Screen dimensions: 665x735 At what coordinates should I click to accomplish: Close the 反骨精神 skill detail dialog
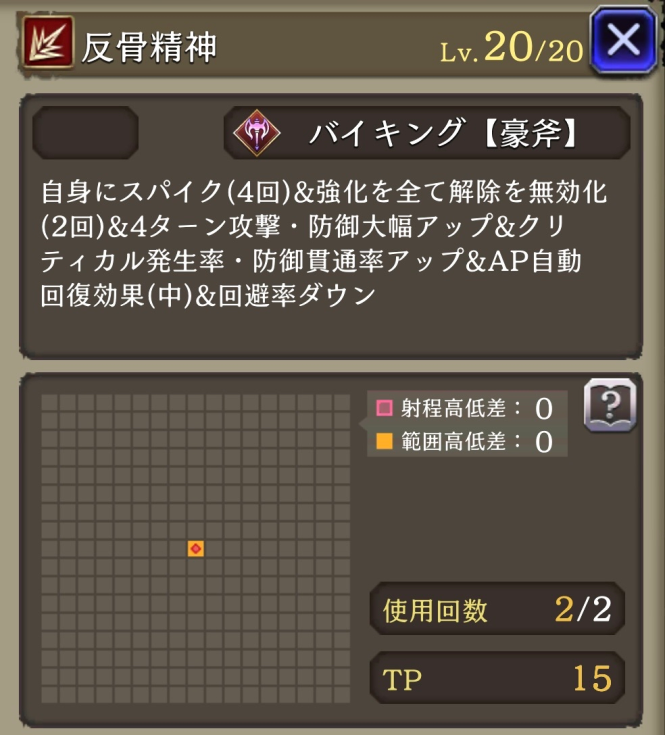point(624,42)
